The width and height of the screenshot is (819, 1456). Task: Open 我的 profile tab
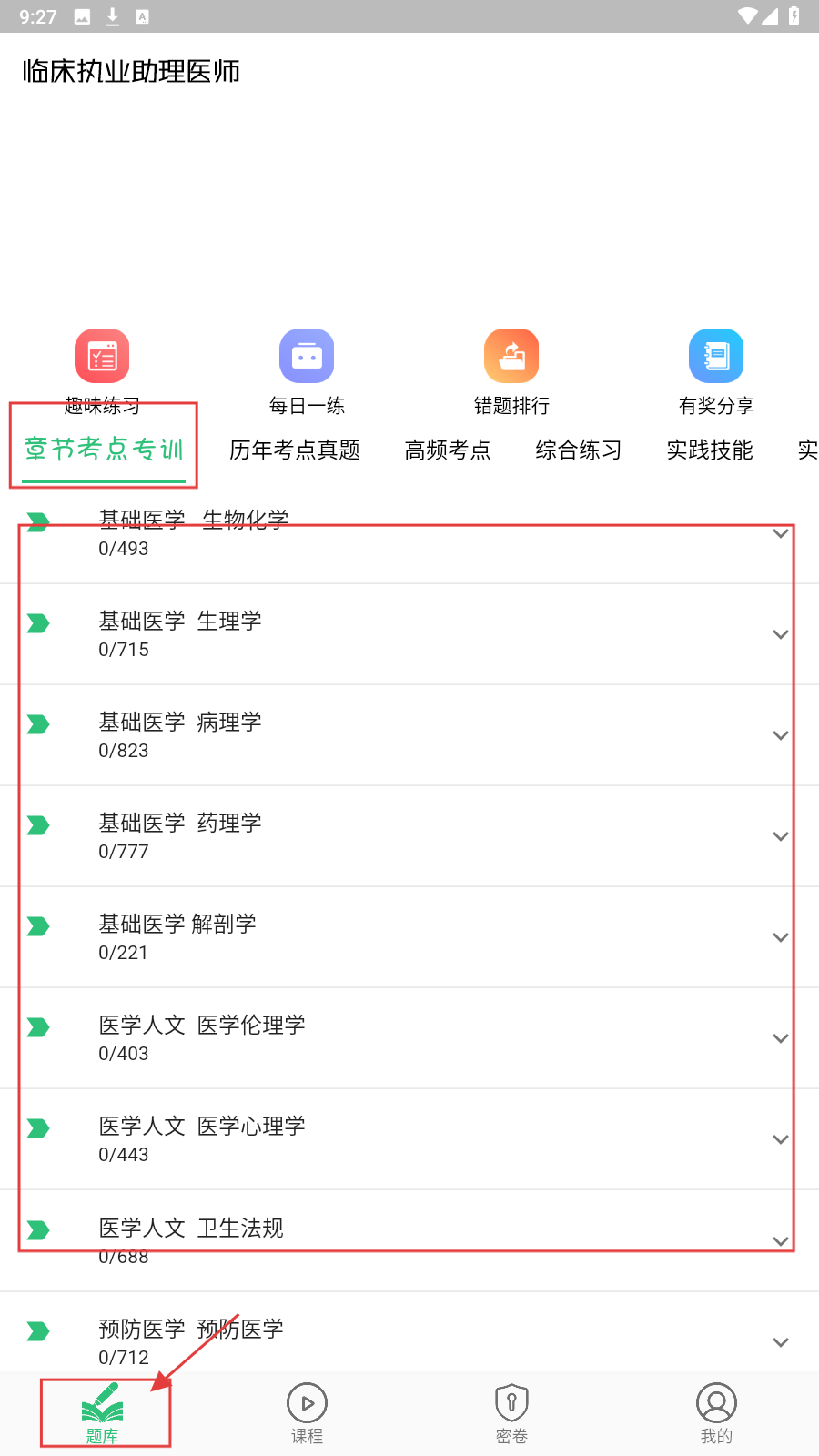coord(716,1413)
